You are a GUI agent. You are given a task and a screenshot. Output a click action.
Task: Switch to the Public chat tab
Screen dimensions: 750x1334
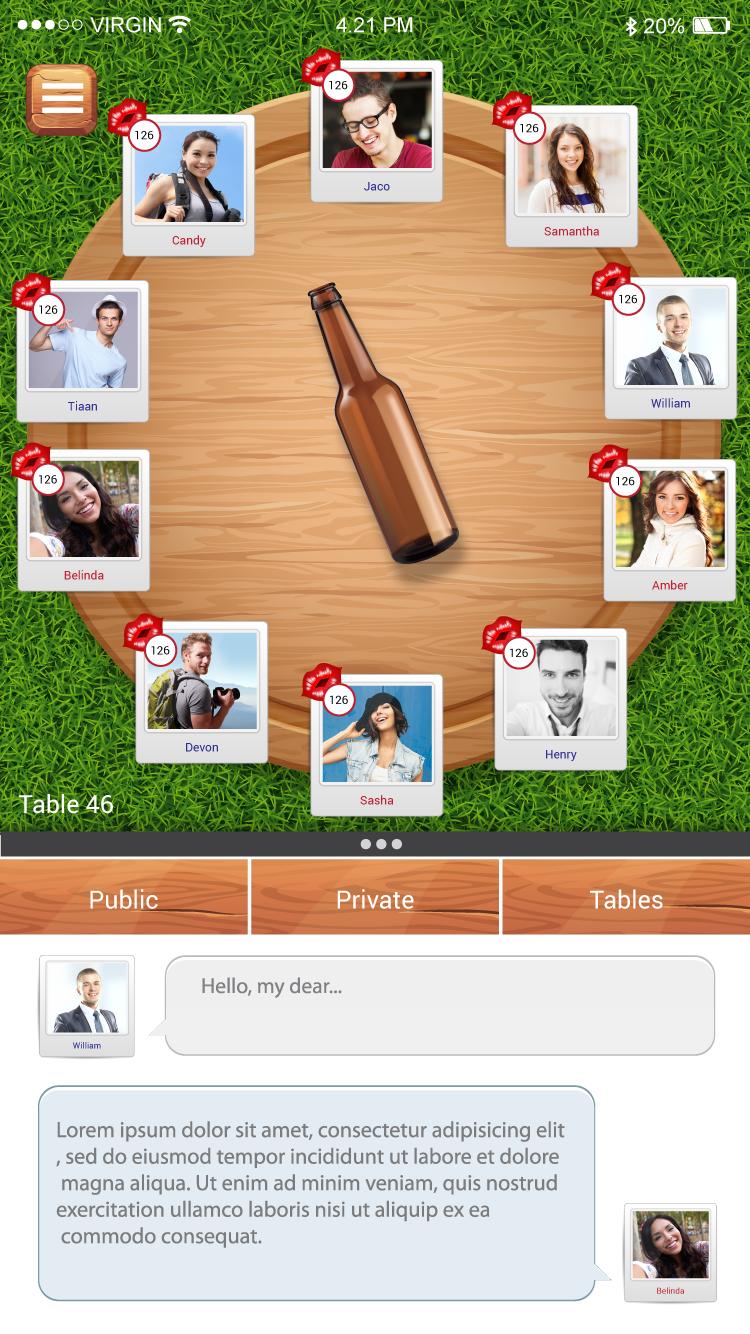click(124, 898)
